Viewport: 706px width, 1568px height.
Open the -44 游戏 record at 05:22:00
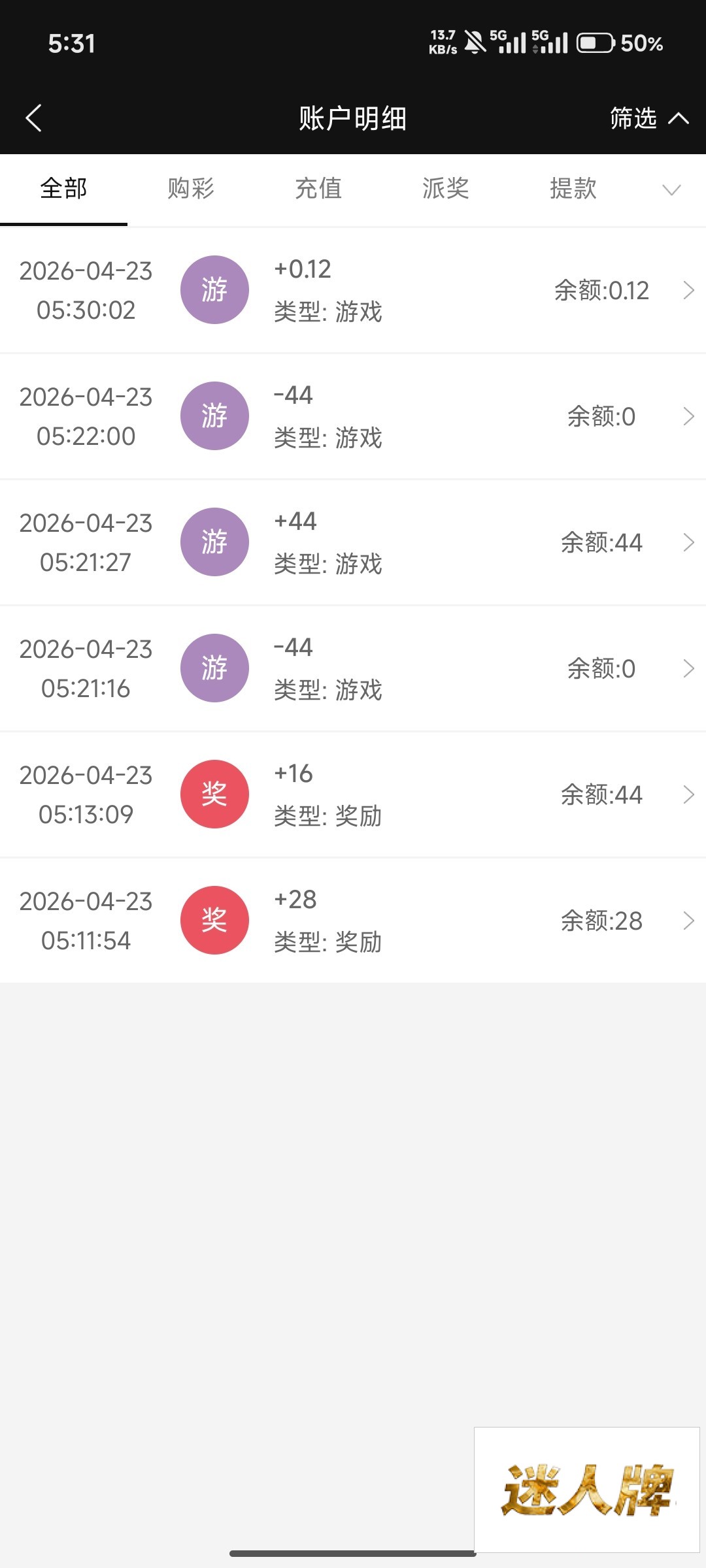pyautogui.click(x=353, y=416)
